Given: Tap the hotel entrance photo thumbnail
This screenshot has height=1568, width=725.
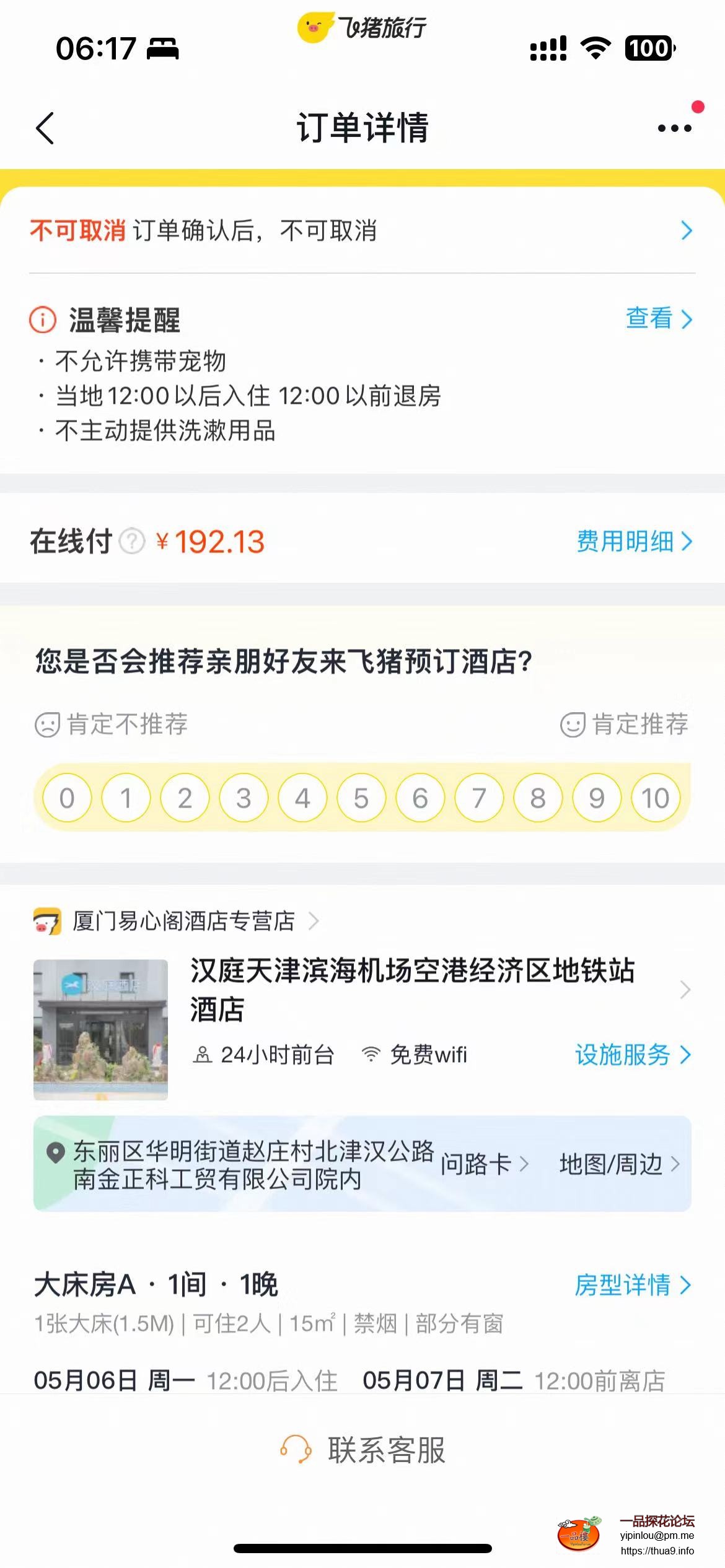Looking at the screenshot, I should tap(100, 1029).
